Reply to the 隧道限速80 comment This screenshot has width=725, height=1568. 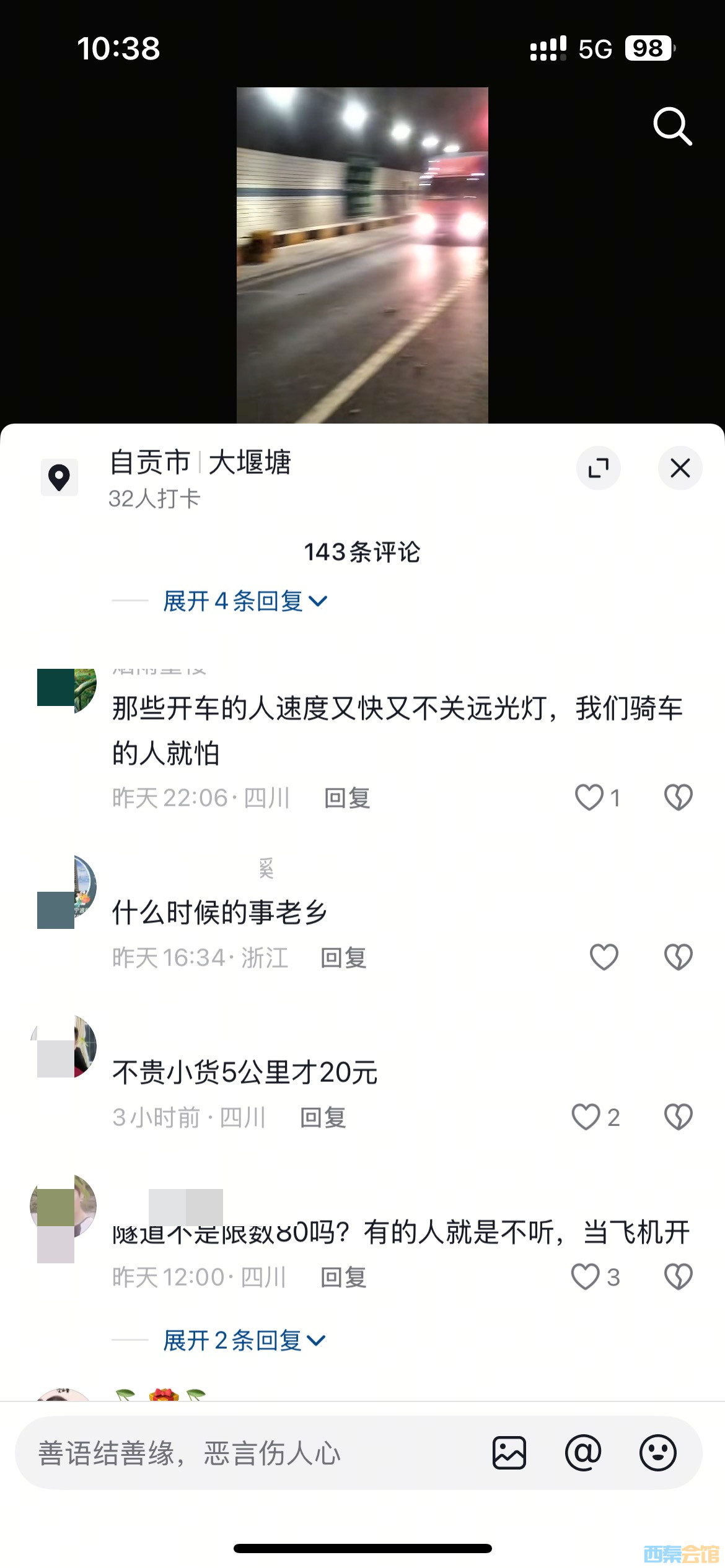tap(343, 1278)
